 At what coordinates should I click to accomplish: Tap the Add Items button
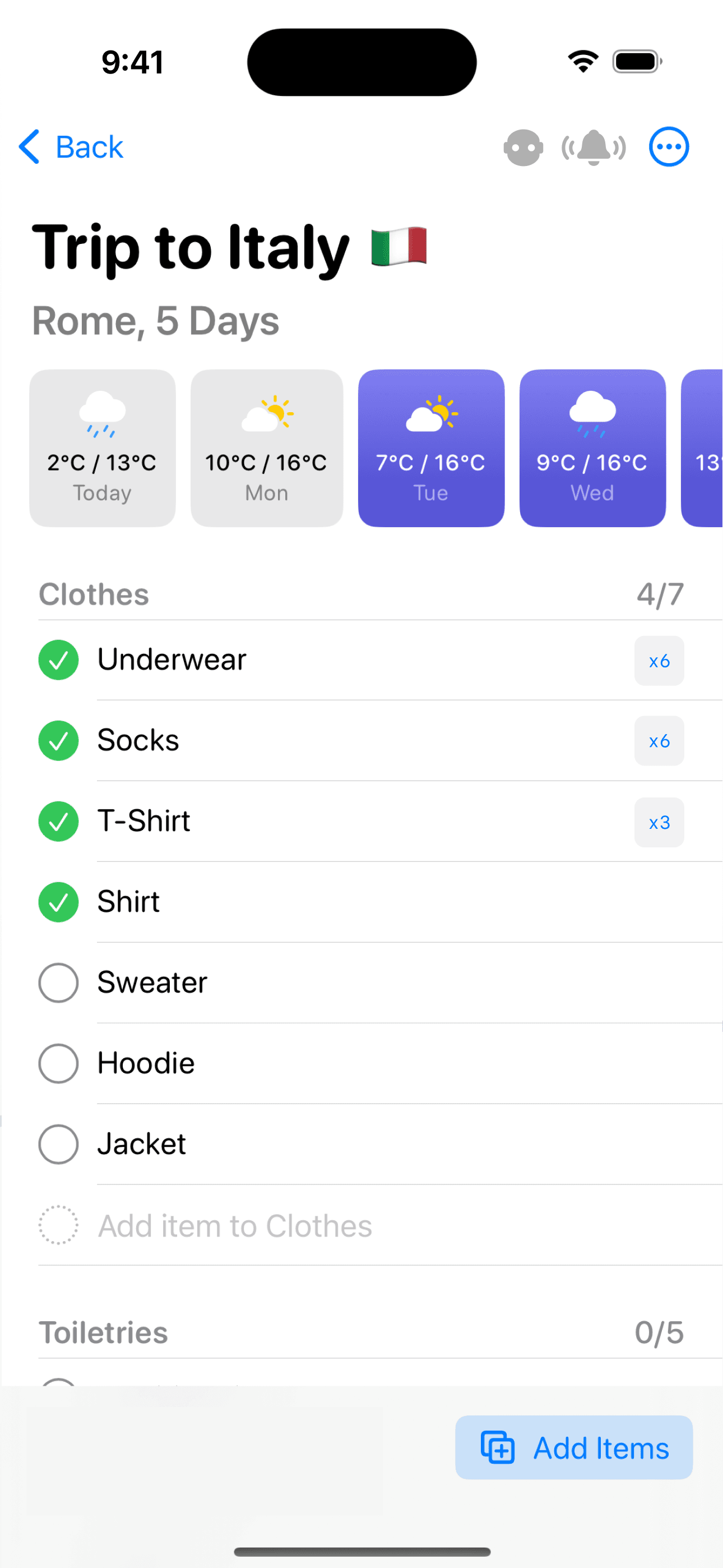tap(573, 1447)
